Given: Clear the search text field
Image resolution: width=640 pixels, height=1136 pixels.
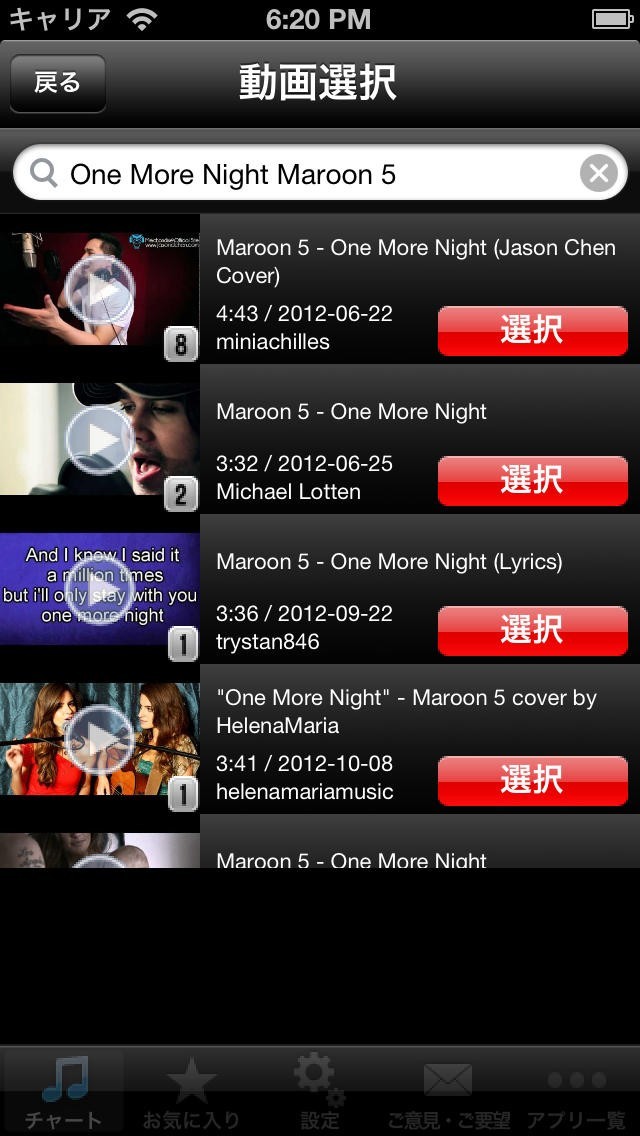Looking at the screenshot, I should (598, 174).
